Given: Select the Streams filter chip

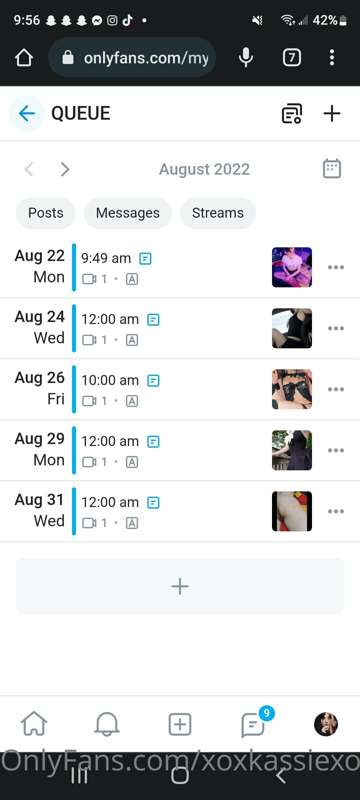Looking at the screenshot, I should point(218,213).
